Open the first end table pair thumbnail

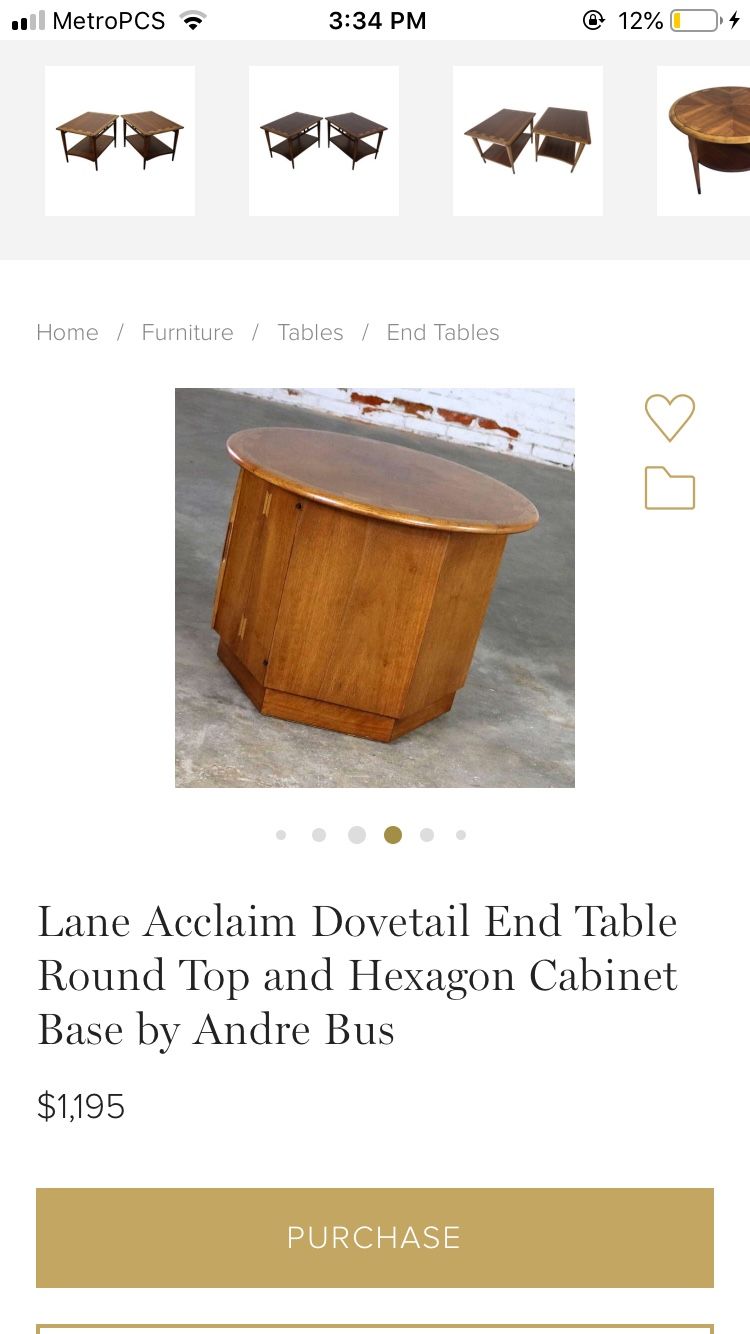pos(120,141)
